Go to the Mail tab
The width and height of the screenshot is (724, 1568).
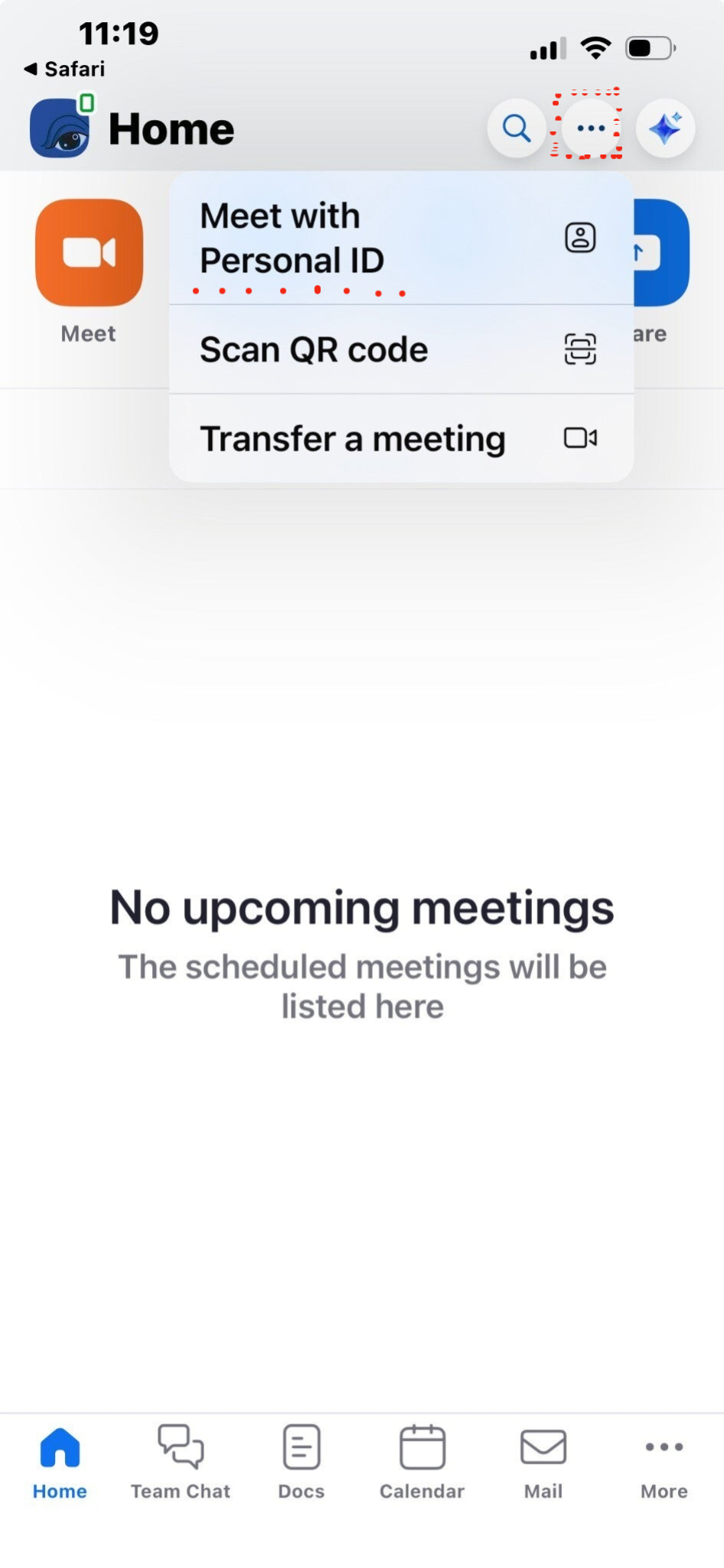543,1461
